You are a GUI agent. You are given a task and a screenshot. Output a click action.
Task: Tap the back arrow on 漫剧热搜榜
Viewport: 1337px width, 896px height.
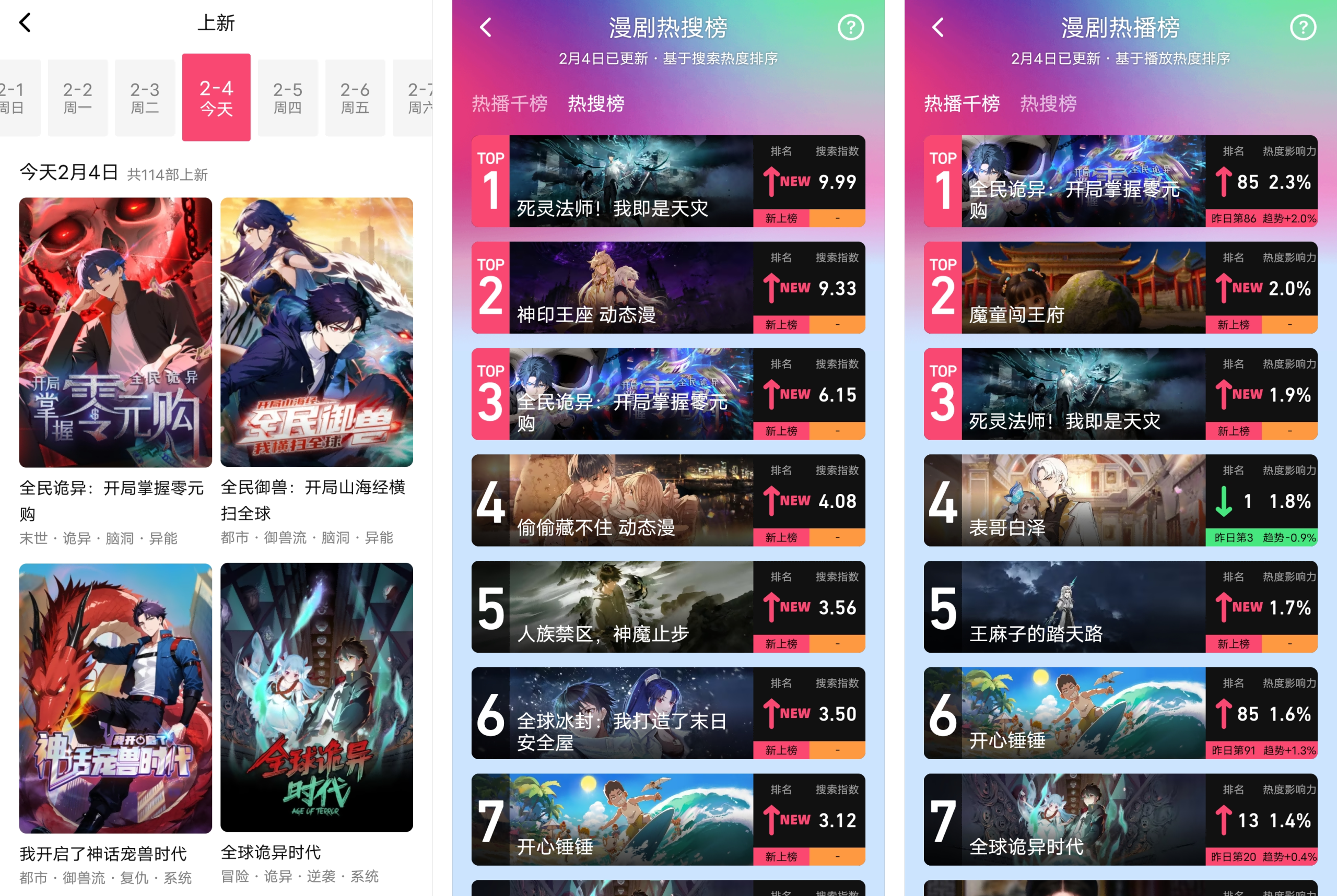click(x=486, y=28)
